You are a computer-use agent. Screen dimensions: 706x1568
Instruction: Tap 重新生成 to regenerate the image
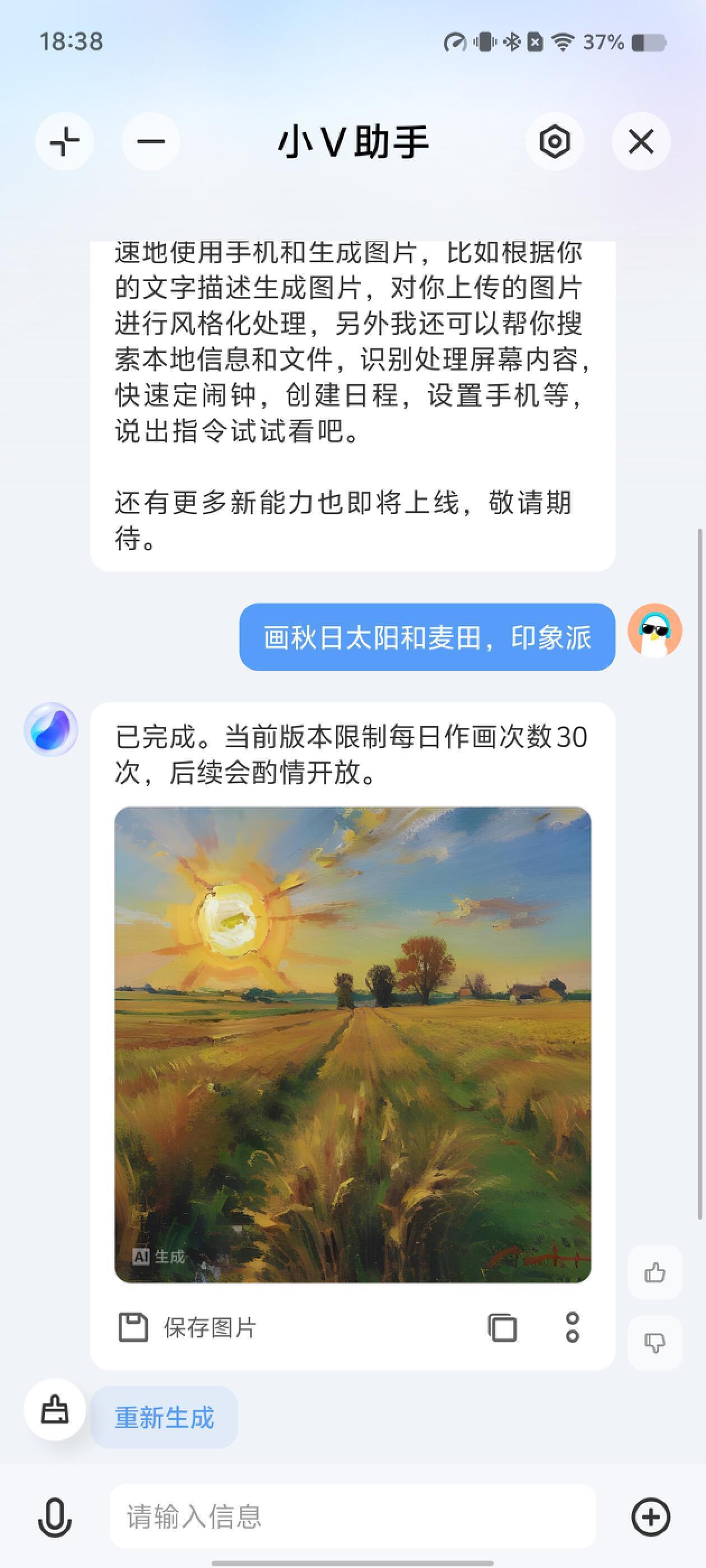tap(165, 1417)
